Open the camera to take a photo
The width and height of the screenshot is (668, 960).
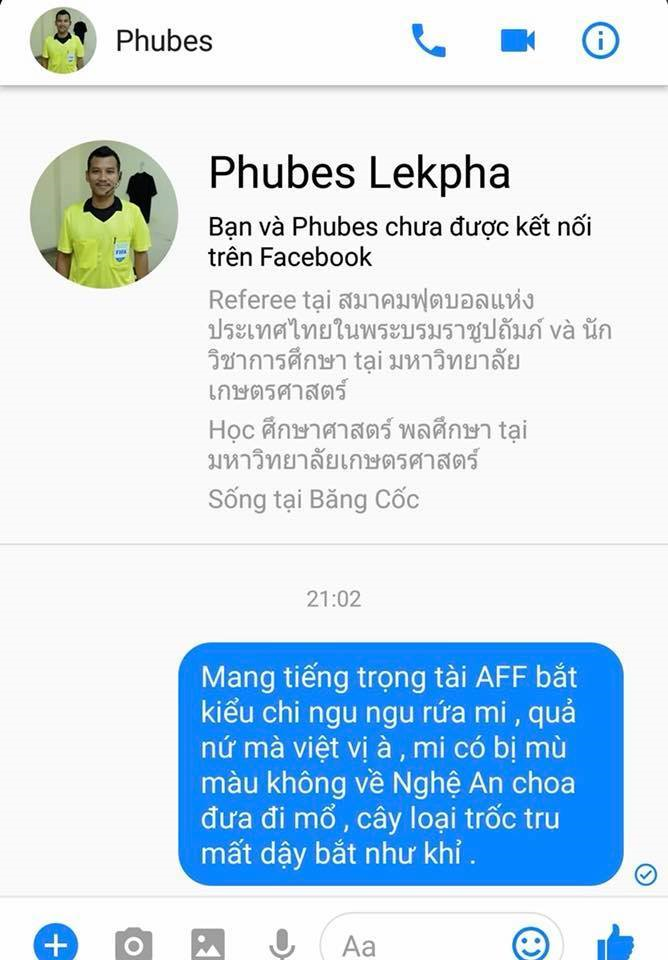pos(133,943)
